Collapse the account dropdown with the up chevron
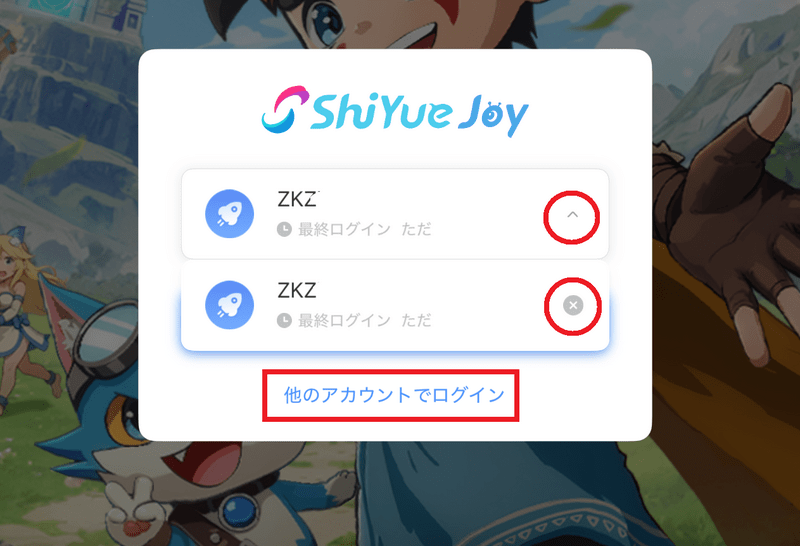Screen dimensions: 800x546 coord(572,214)
